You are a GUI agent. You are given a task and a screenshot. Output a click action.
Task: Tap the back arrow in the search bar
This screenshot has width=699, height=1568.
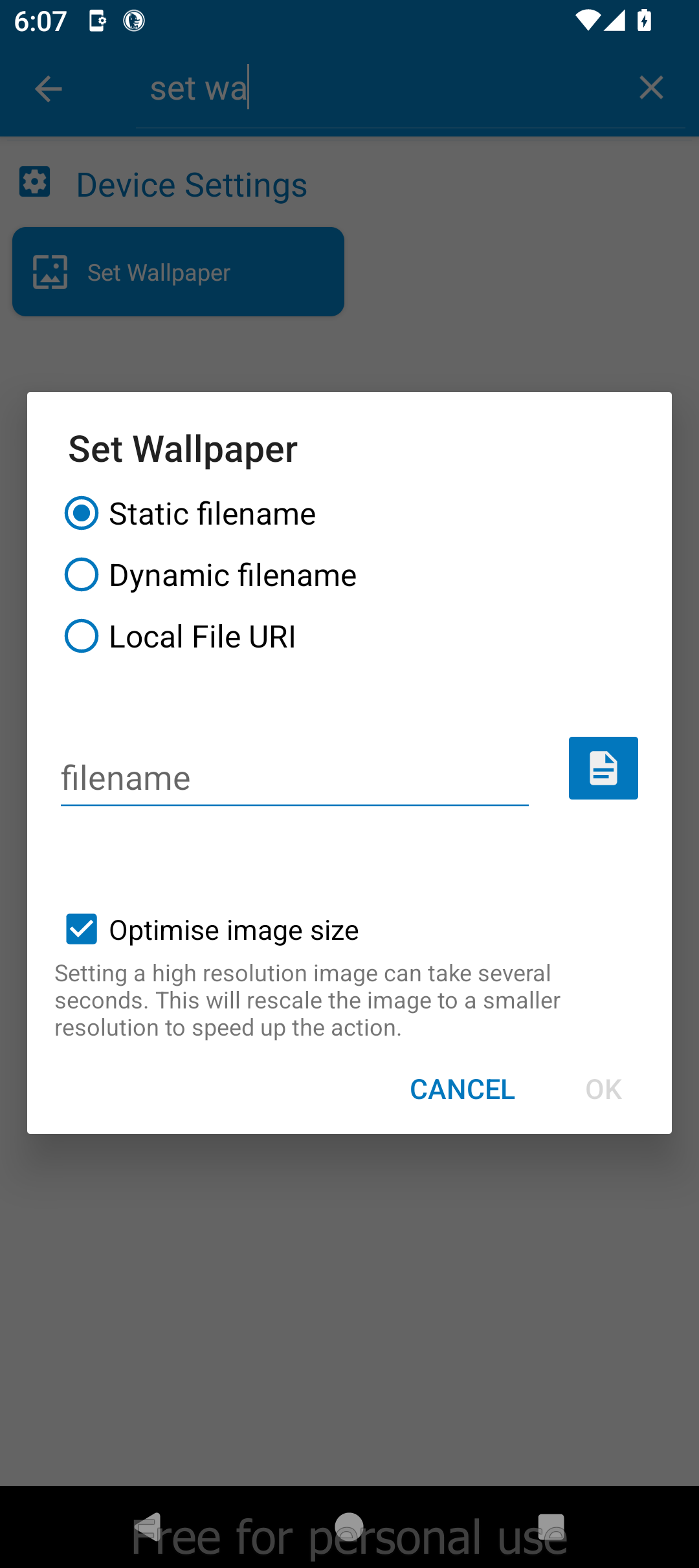(48, 88)
